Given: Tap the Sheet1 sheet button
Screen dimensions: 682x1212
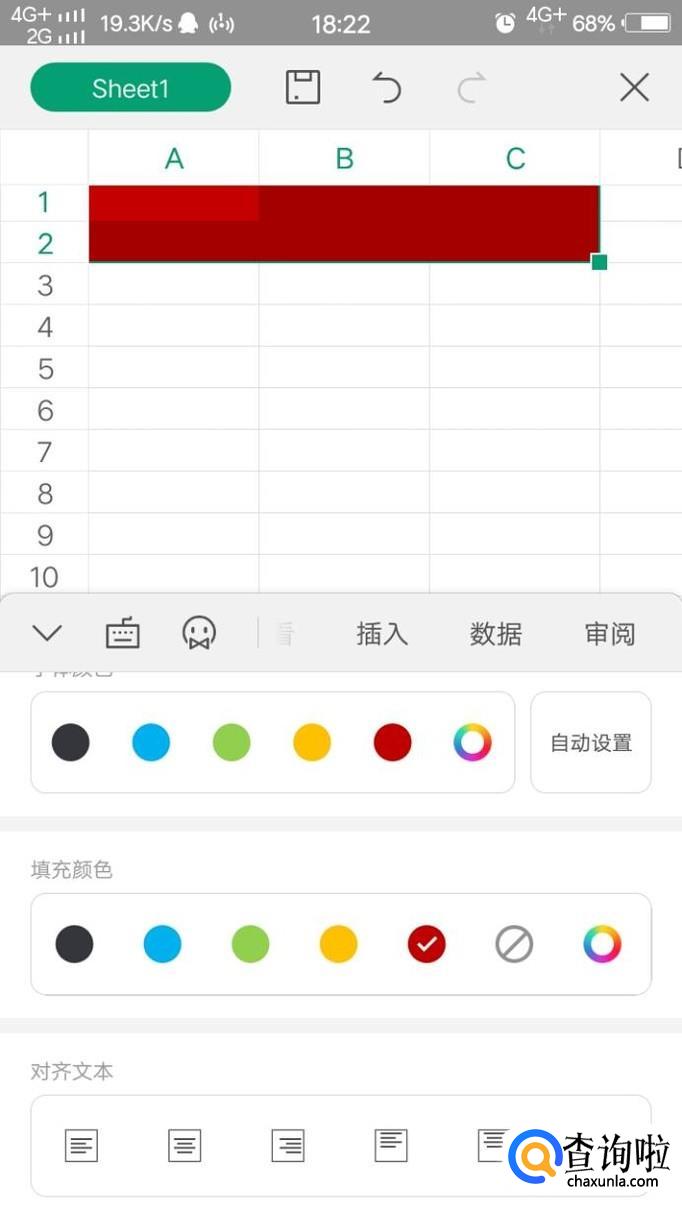Looking at the screenshot, I should (131, 88).
